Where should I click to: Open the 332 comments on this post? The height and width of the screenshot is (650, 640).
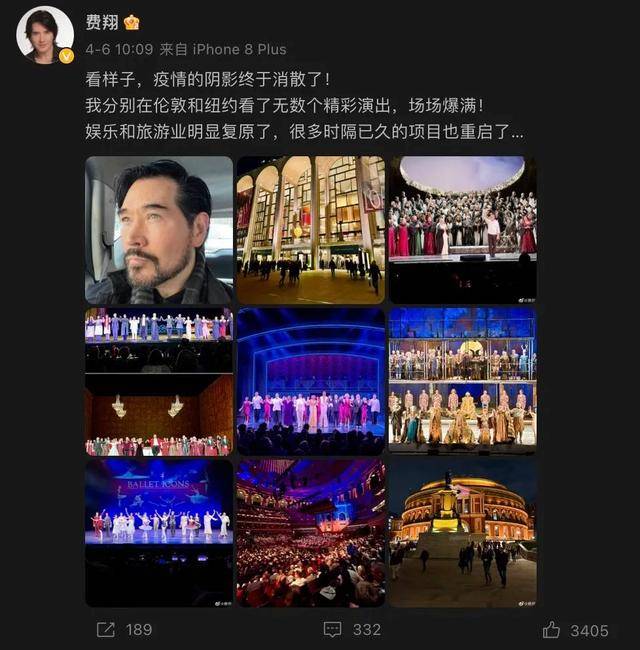pos(352,629)
